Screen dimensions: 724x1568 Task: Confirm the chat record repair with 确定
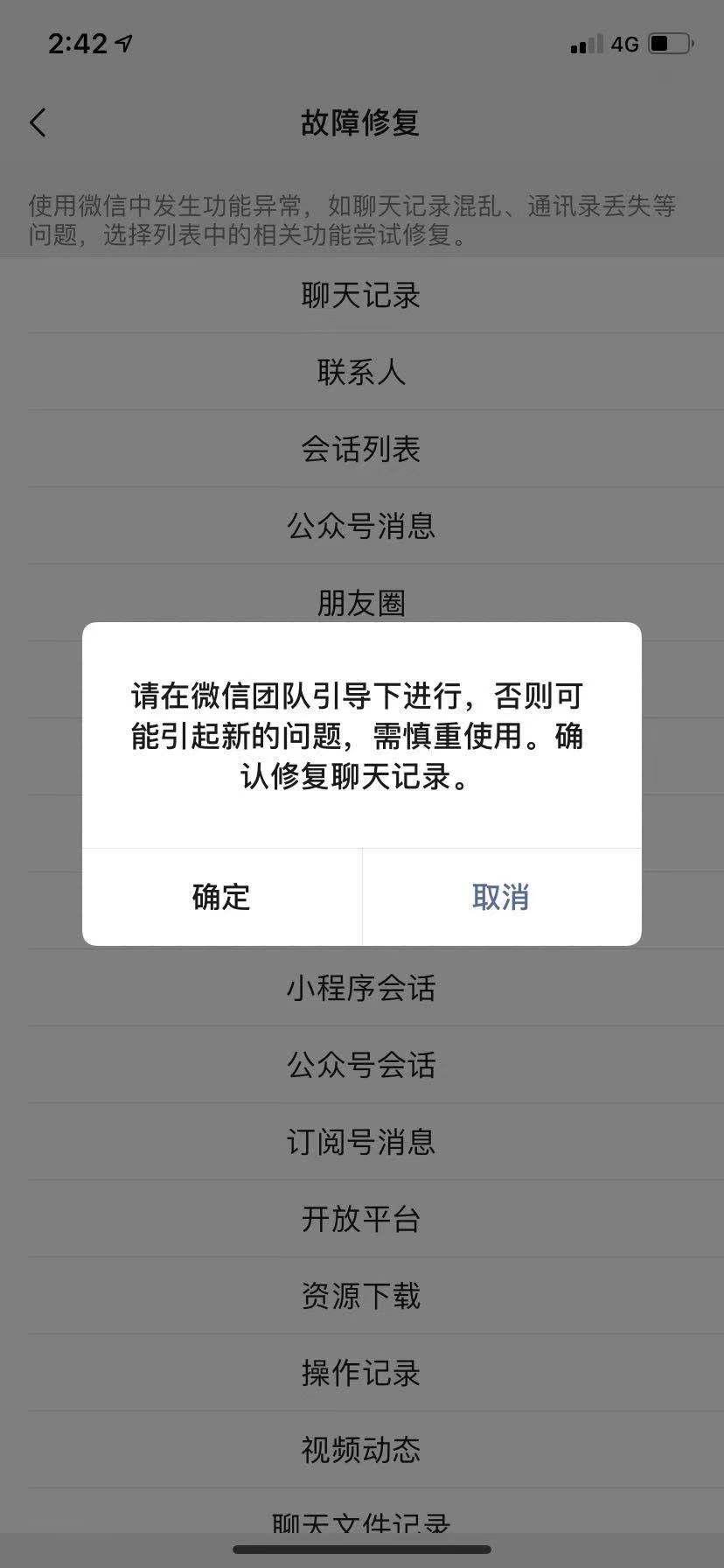pyautogui.click(x=222, y=897)
